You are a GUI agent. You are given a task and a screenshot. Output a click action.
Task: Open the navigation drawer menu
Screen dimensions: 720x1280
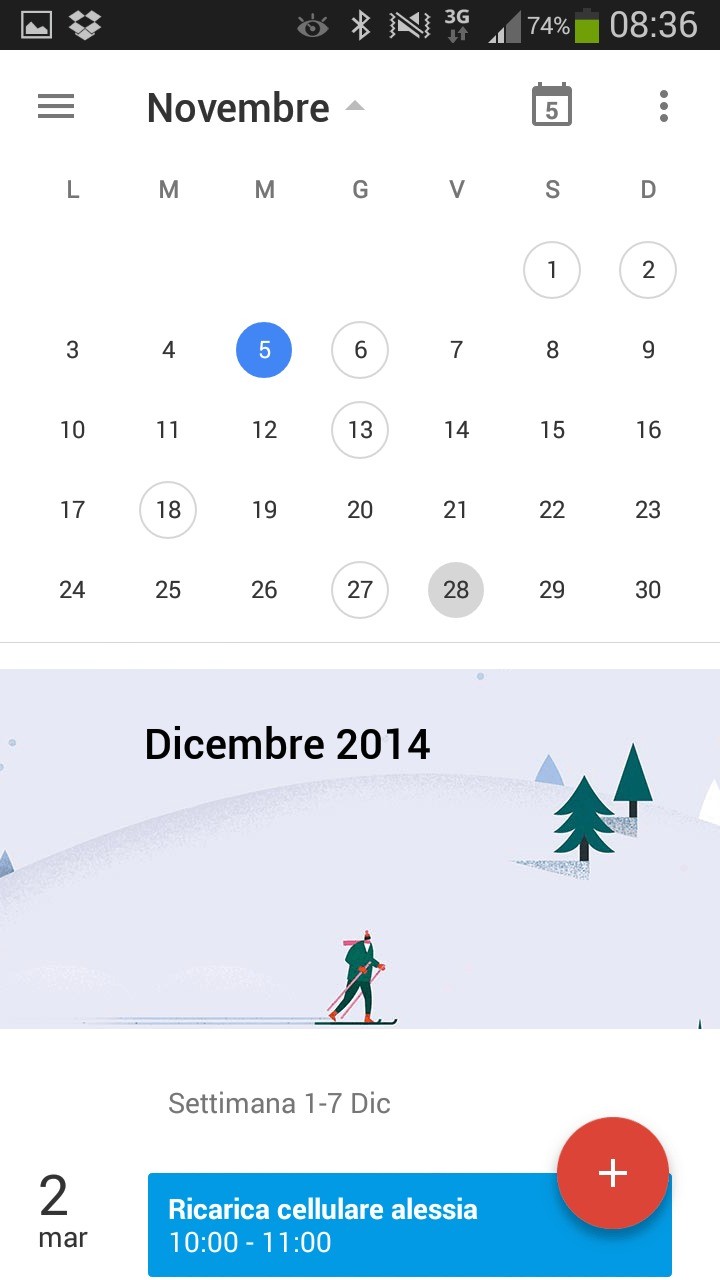click(56, 106)
